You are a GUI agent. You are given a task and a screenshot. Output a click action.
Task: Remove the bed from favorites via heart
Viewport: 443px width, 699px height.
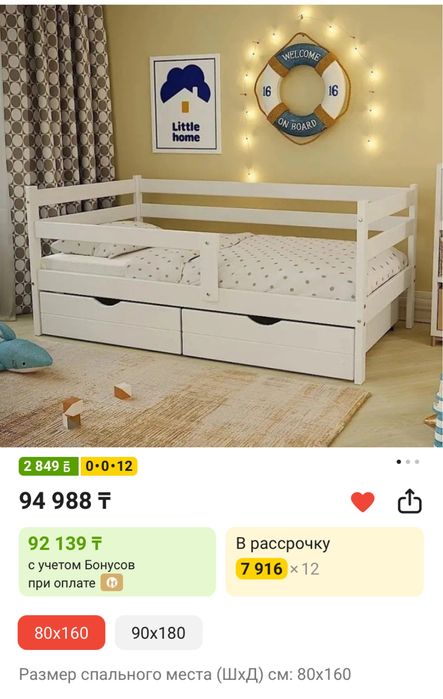(362, 502)
